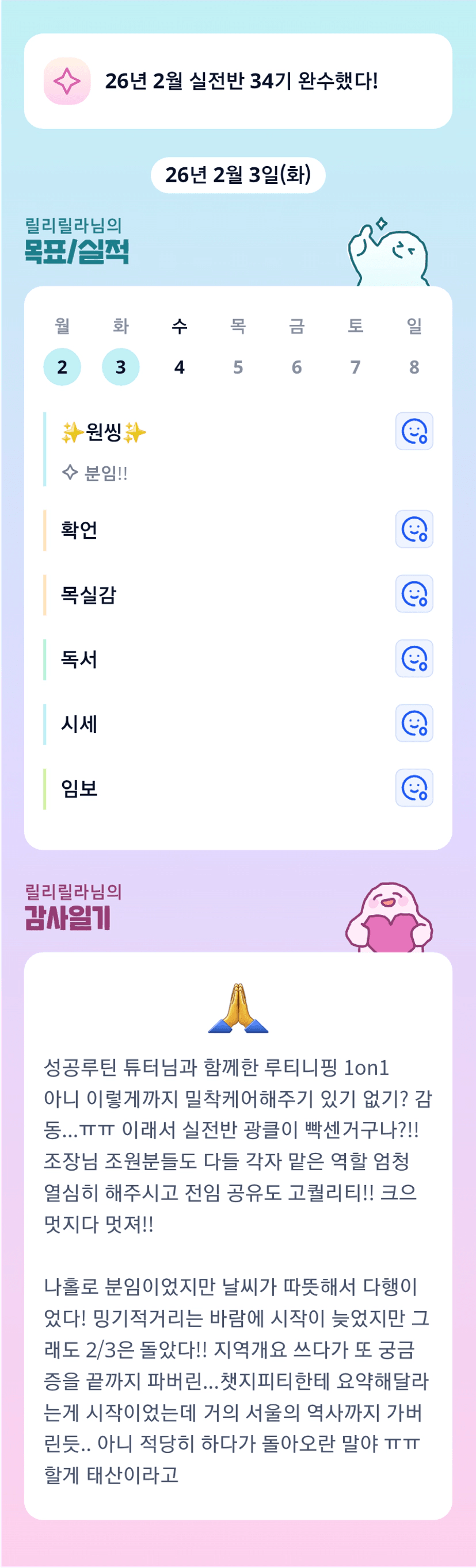This screenshot has width=476, height=1568.
Task: Add emoji reaction to 임보 goal
Action: 414,788
